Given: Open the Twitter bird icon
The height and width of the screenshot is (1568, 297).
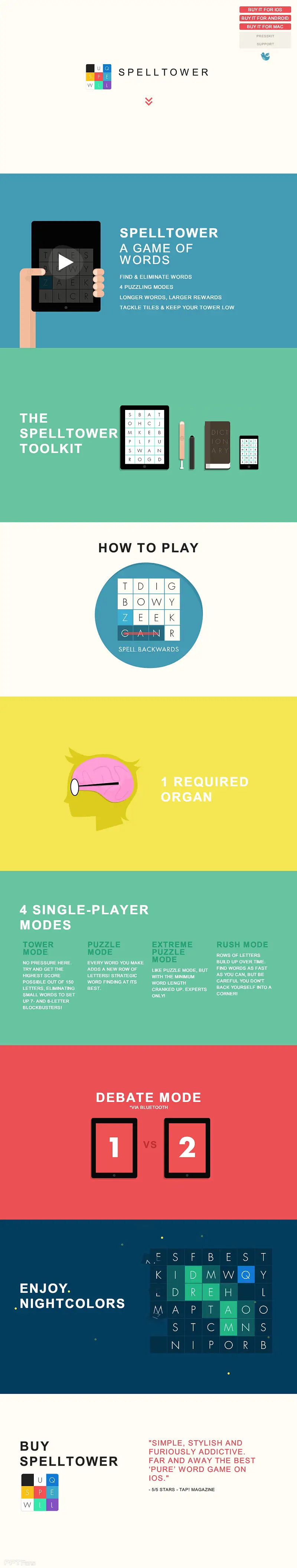Looking at the screenshot, I should (x=265, y=56).
